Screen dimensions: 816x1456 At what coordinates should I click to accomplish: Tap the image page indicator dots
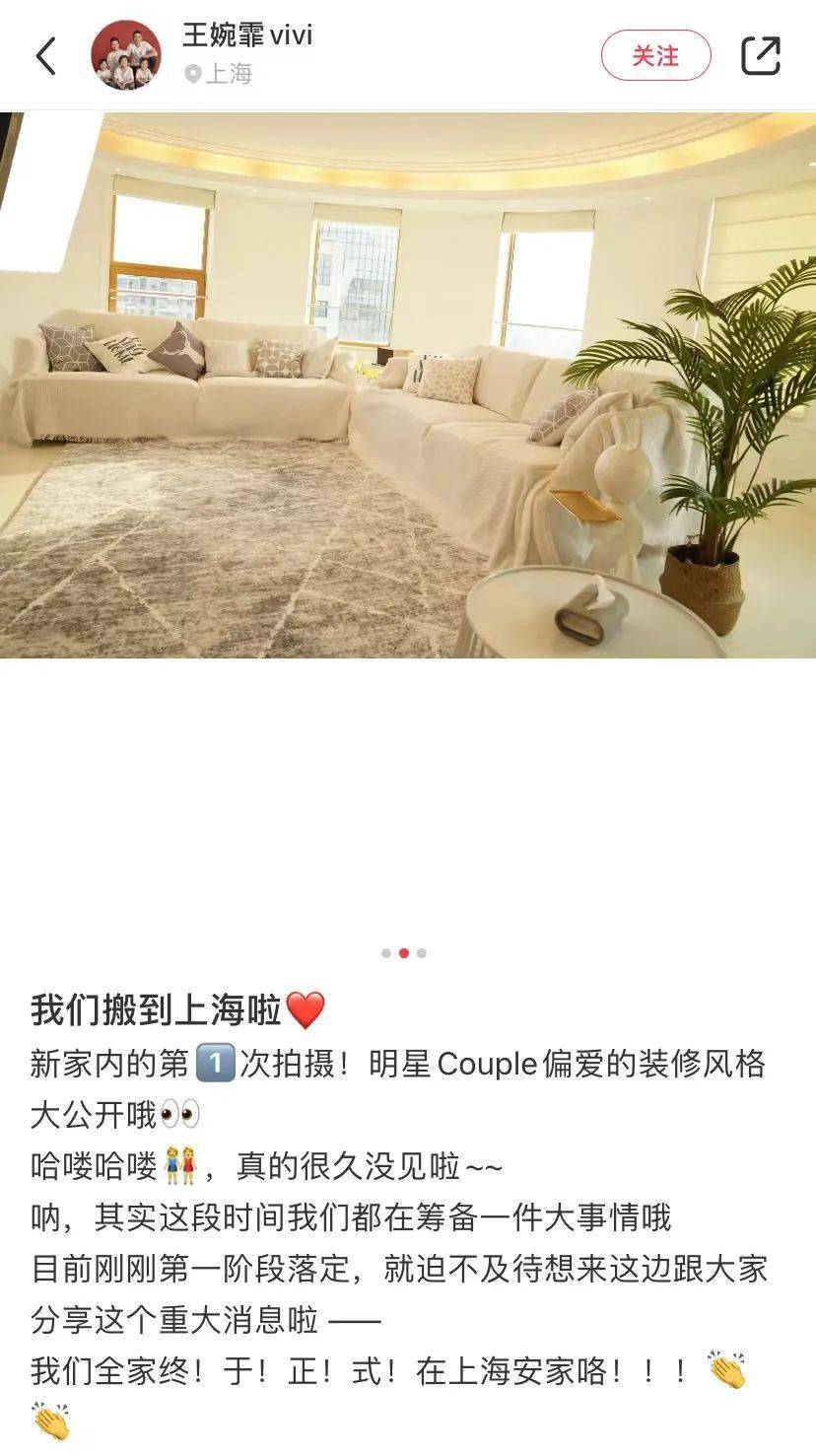click(404, 953)
